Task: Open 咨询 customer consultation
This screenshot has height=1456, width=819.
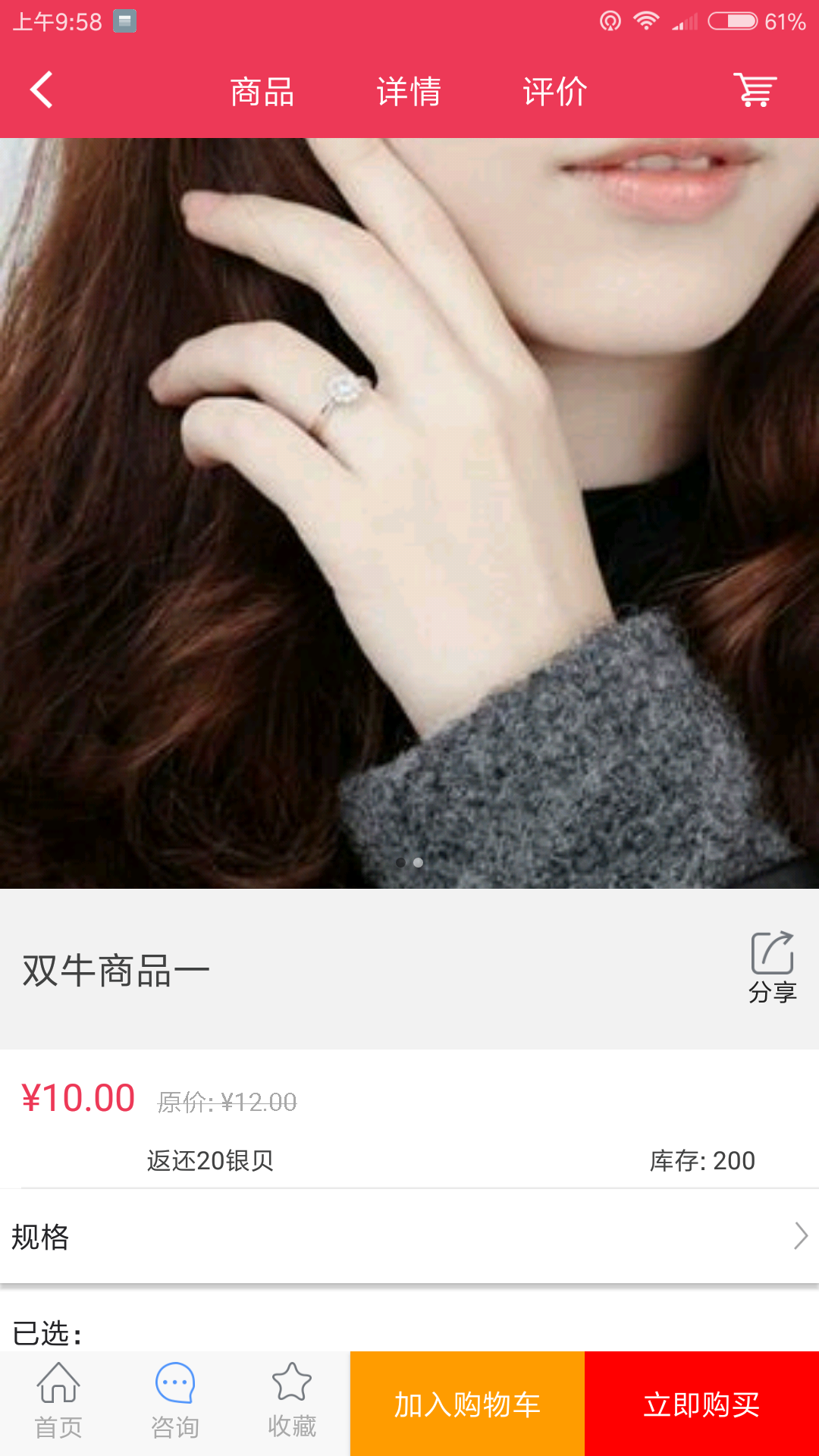Action: (x=175, y=1403)
